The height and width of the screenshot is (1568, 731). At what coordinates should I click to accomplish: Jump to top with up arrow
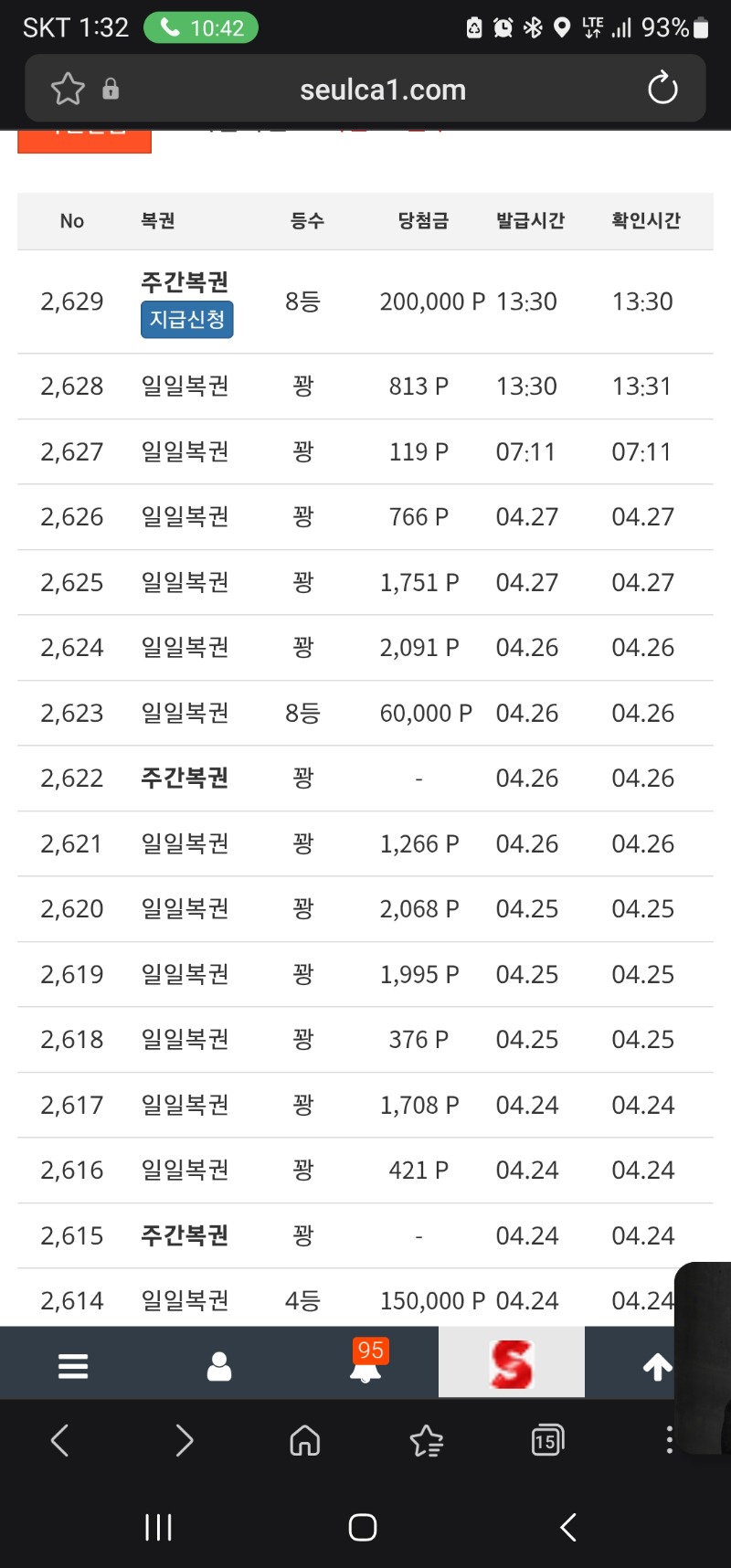click(x=657, y=1366)
